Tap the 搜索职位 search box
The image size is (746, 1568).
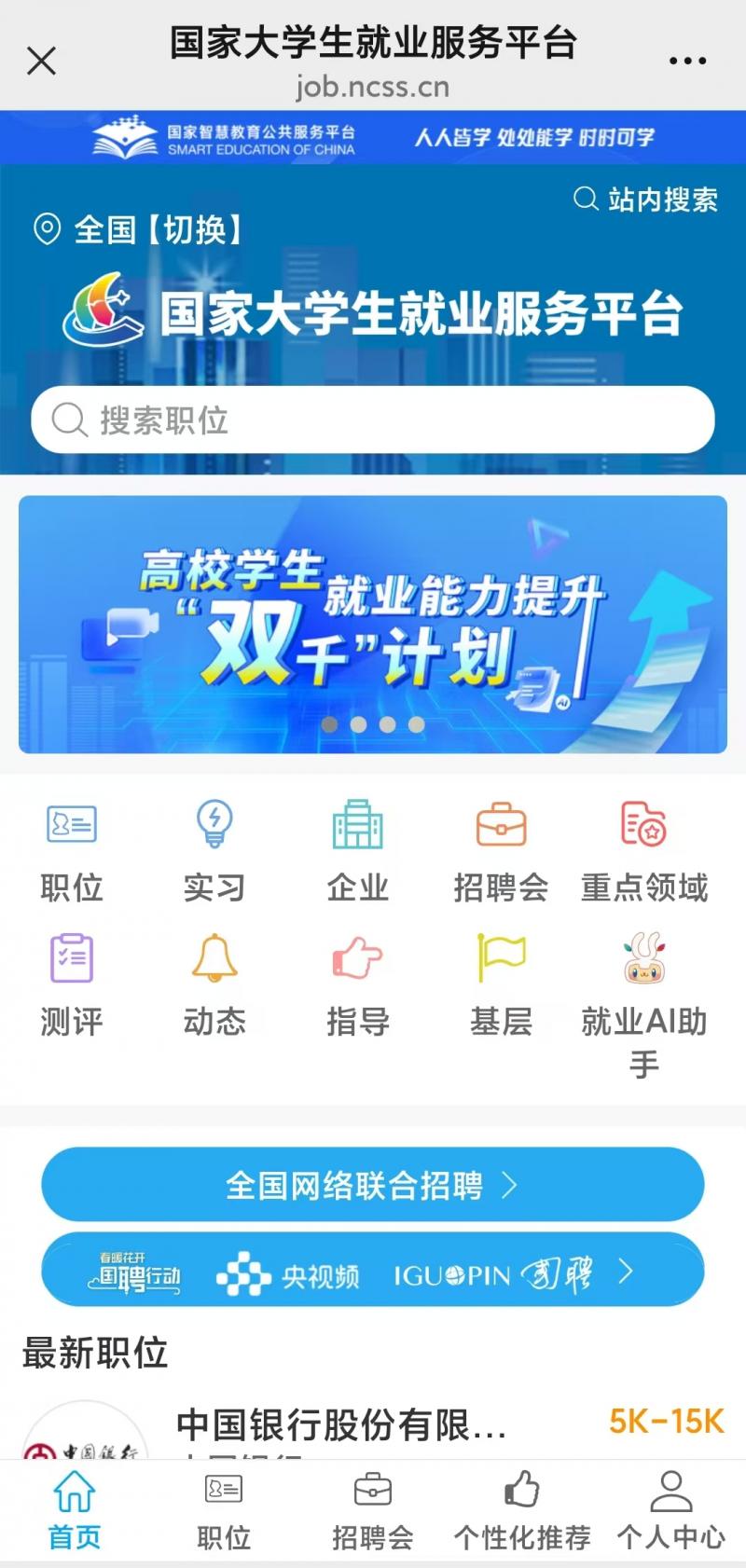tap(373, 420)
